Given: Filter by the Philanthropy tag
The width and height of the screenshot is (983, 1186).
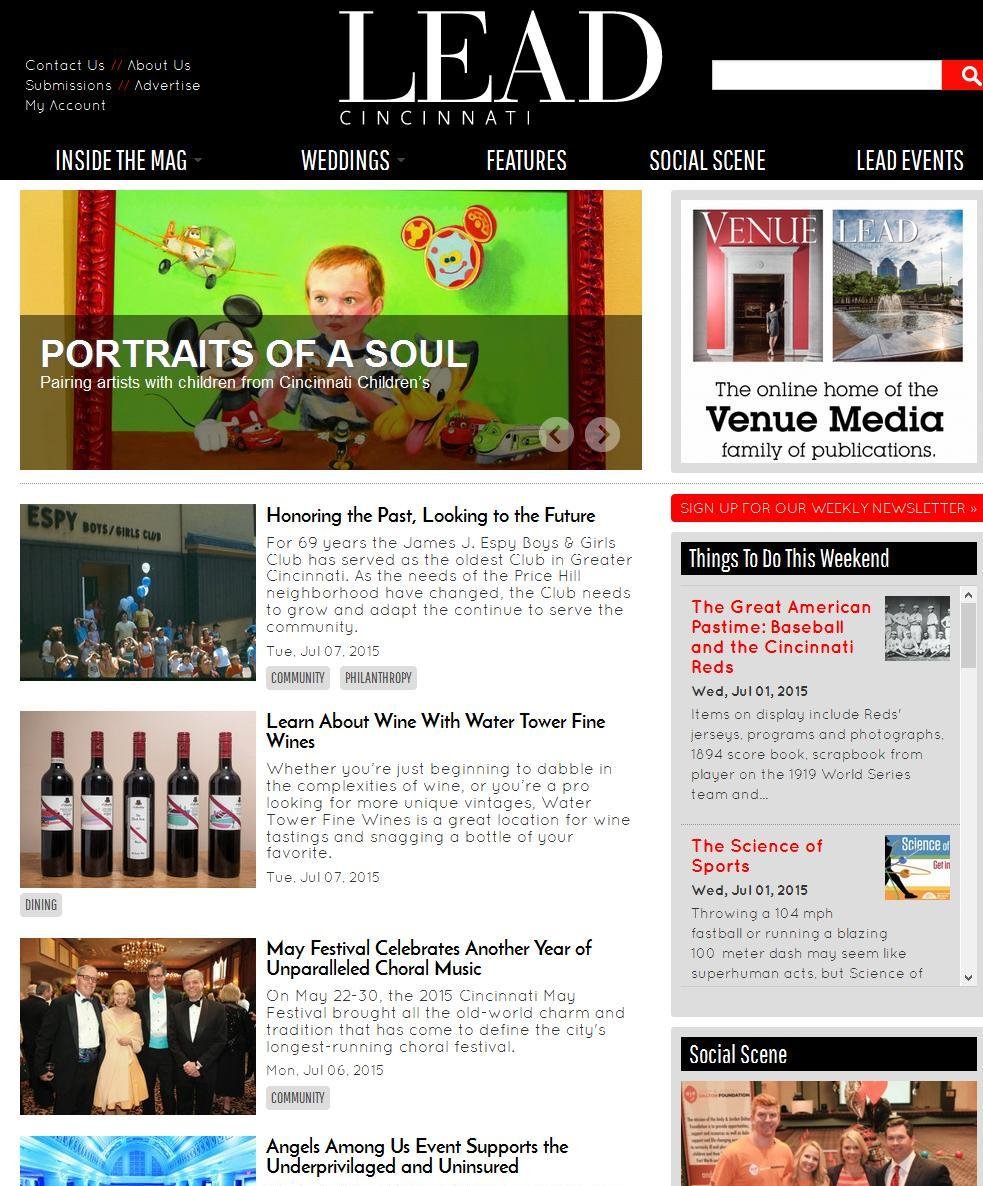Looking at the screenshot, I should [x=378, y=678].
